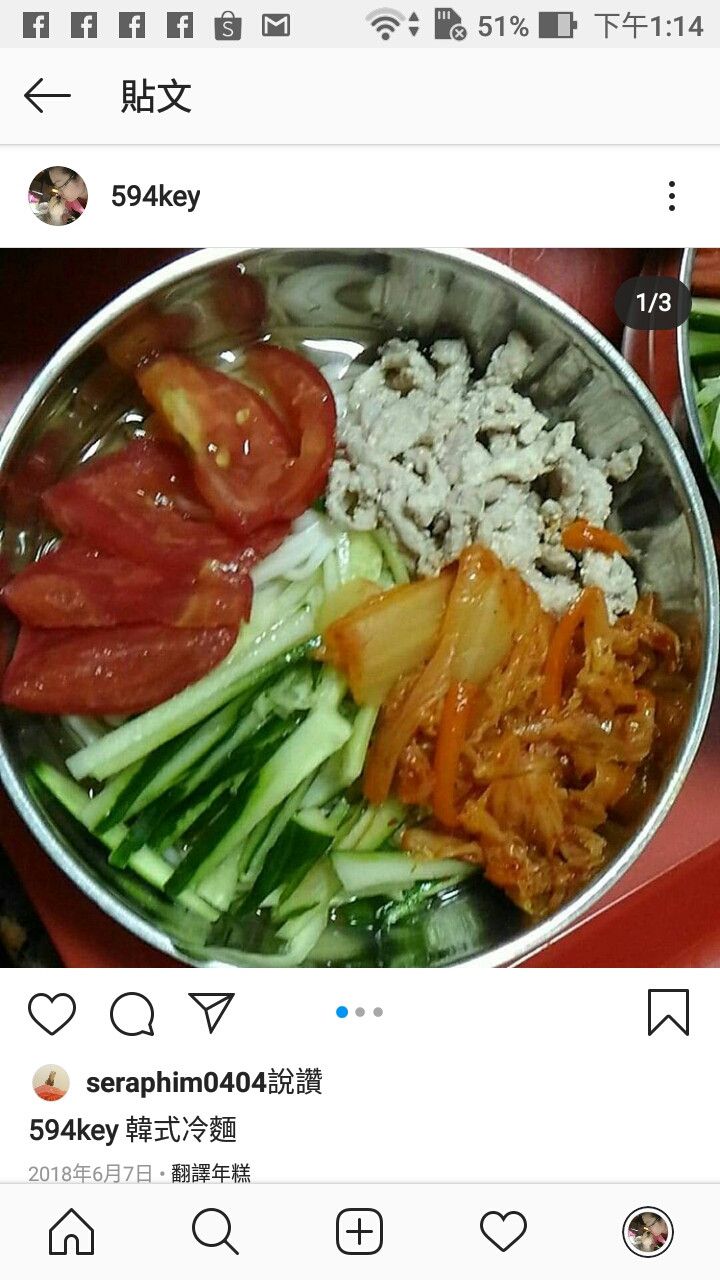This screenshot has height=1280, width=720.
Task: Save the post with the bookmark icon
Action: coord(668,1014)
